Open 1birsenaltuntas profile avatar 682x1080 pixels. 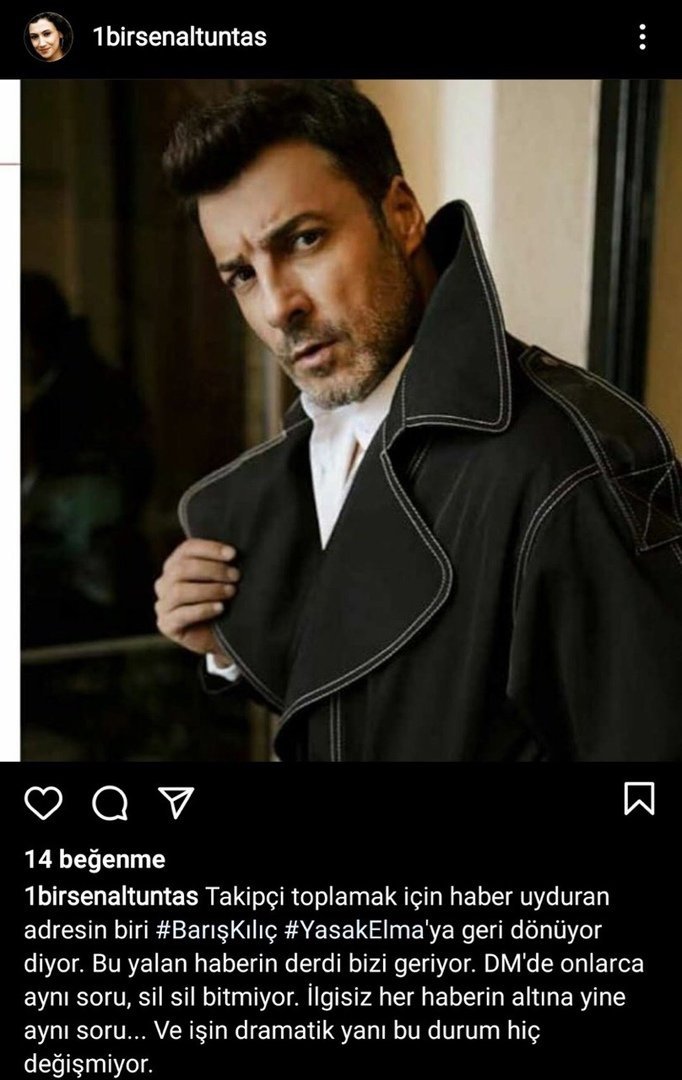(48, 37)
